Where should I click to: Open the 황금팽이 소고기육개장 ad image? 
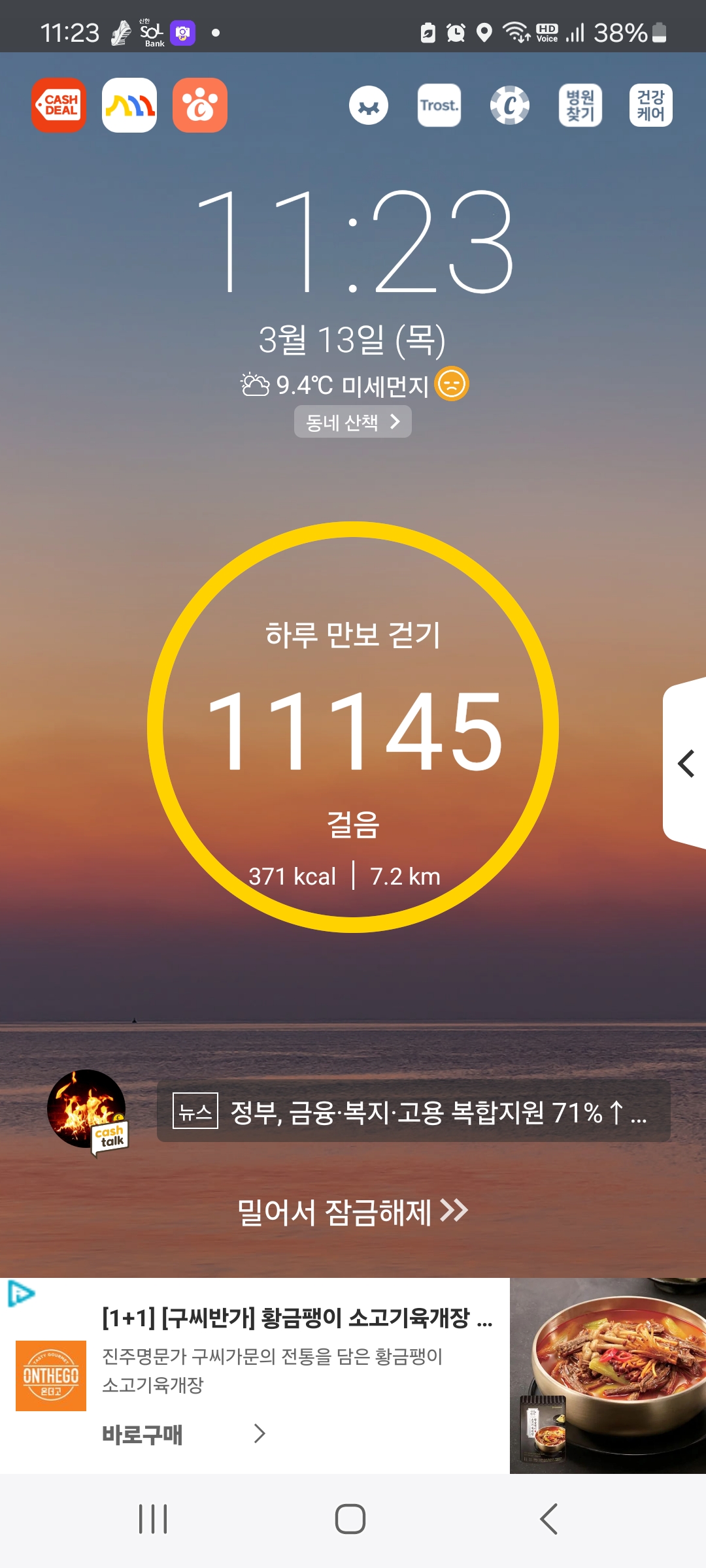coord(607,1375)
